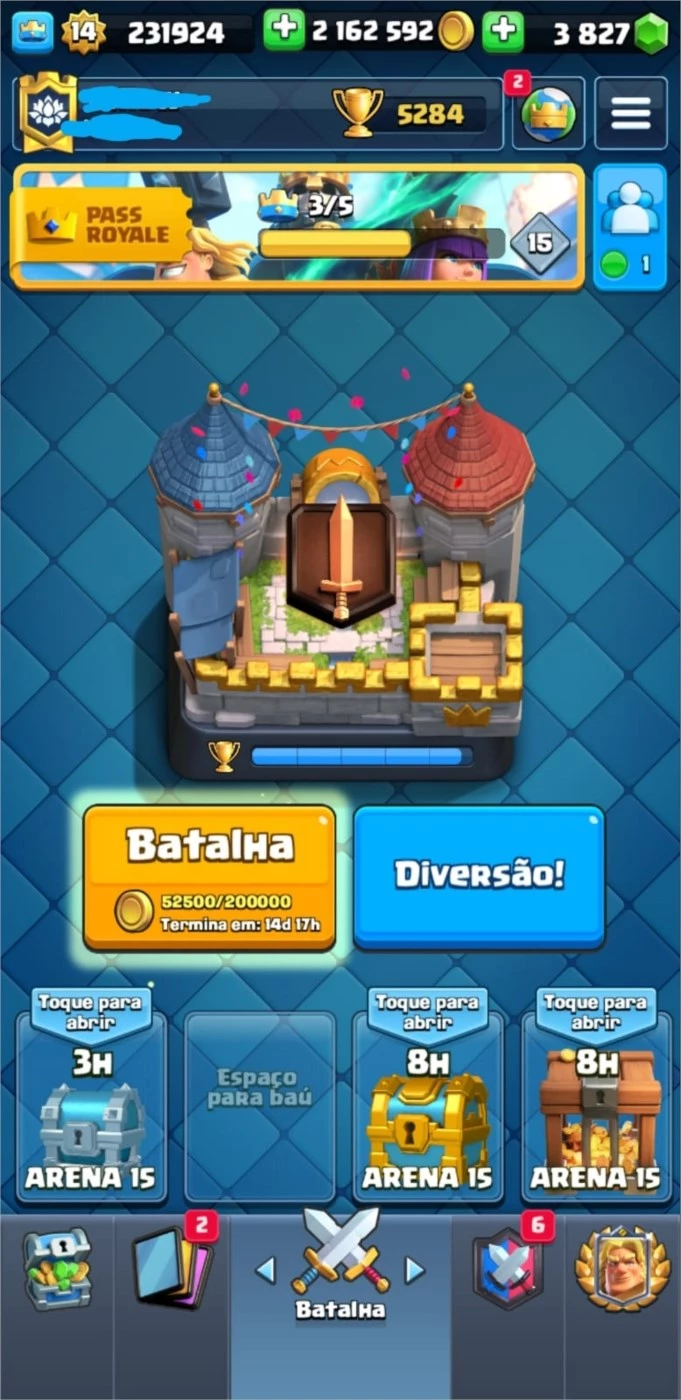Screen dimensions: 681x1400
Task: Tap the blue crown icon in the top corner
Action: tap(32, 32)
